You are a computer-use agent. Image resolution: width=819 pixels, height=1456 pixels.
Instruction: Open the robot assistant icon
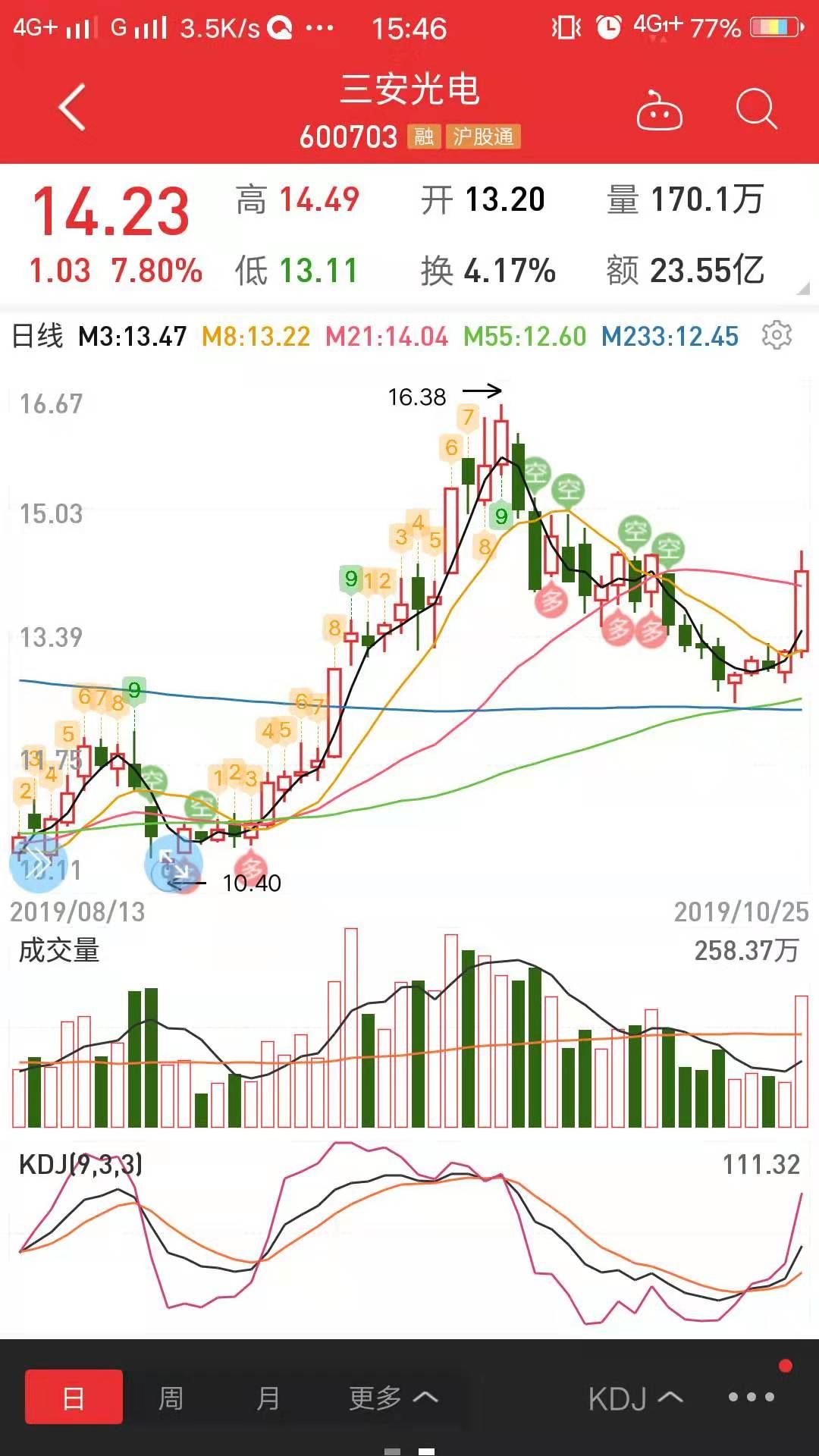[x=659, y=111]
